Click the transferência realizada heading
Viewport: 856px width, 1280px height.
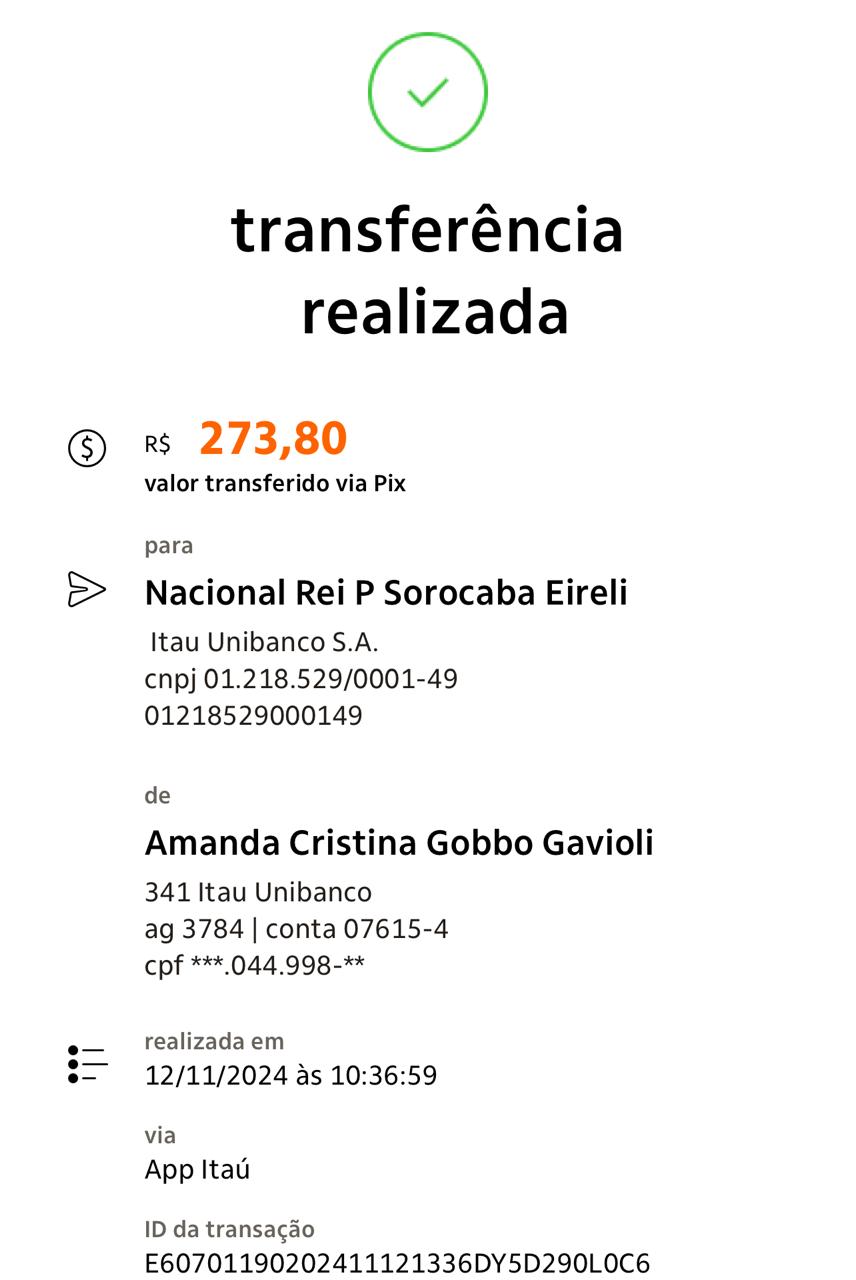(x=428, y=272)
